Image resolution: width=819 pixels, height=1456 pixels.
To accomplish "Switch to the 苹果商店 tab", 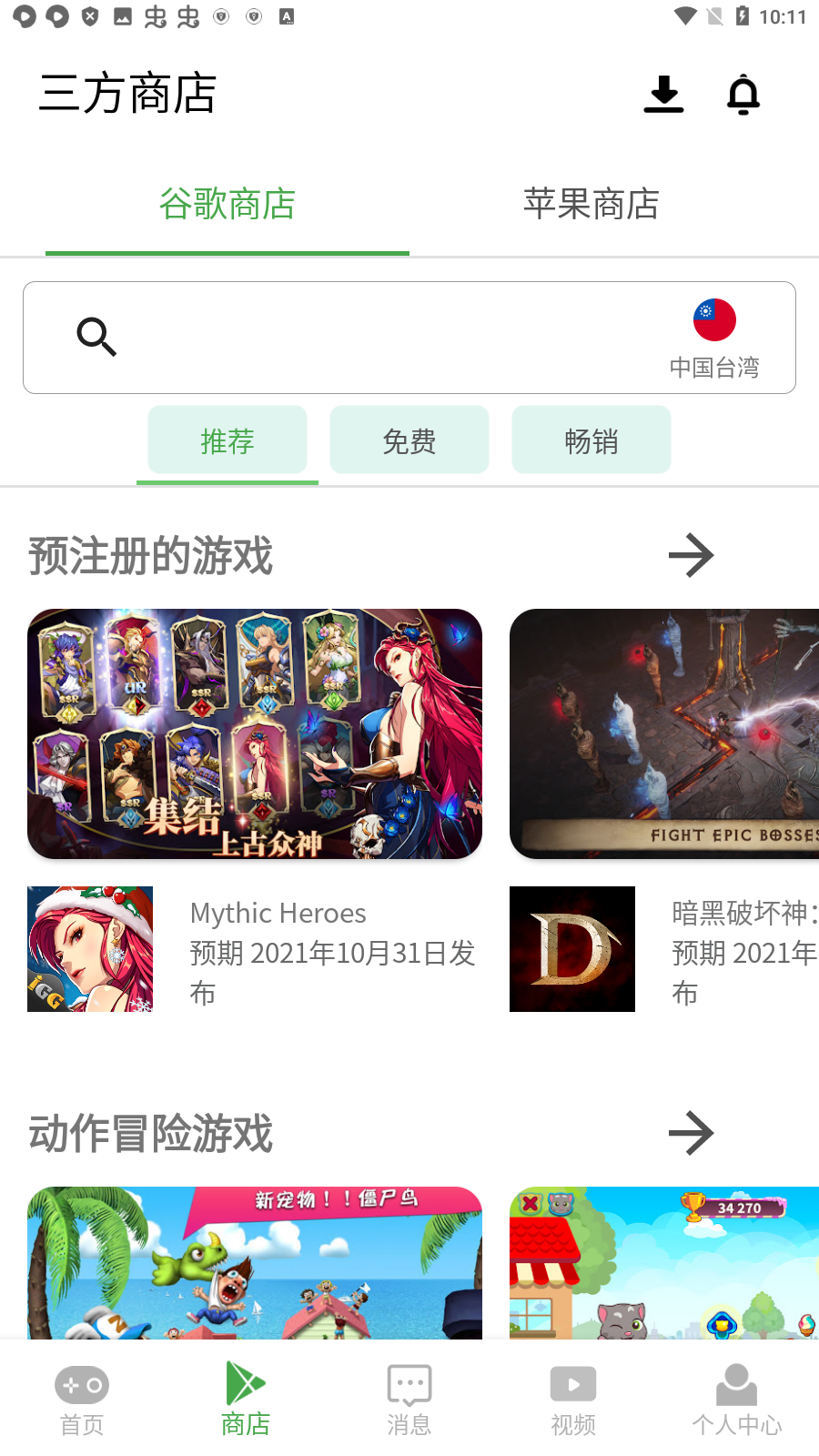I will 591,204.
